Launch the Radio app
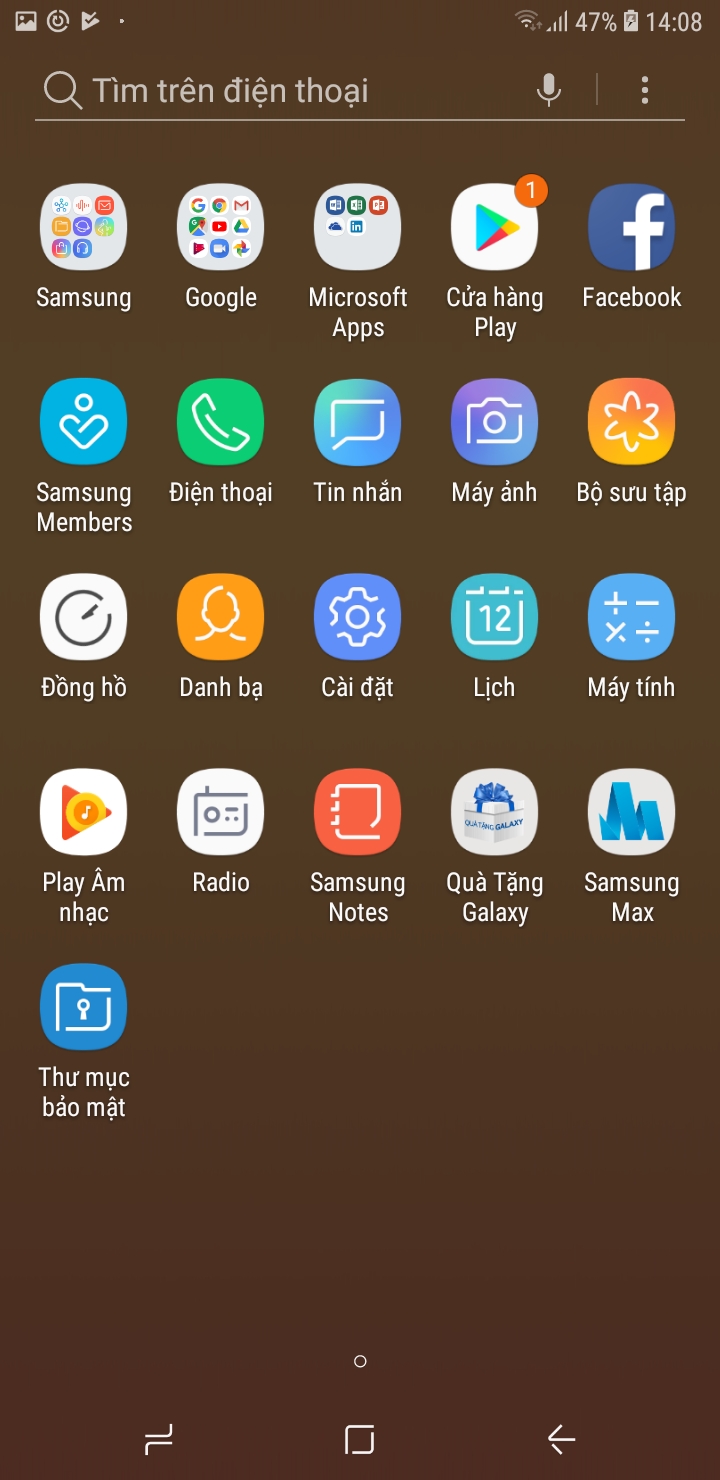Screen dimensions: 720x1480 tap(220, 811)
